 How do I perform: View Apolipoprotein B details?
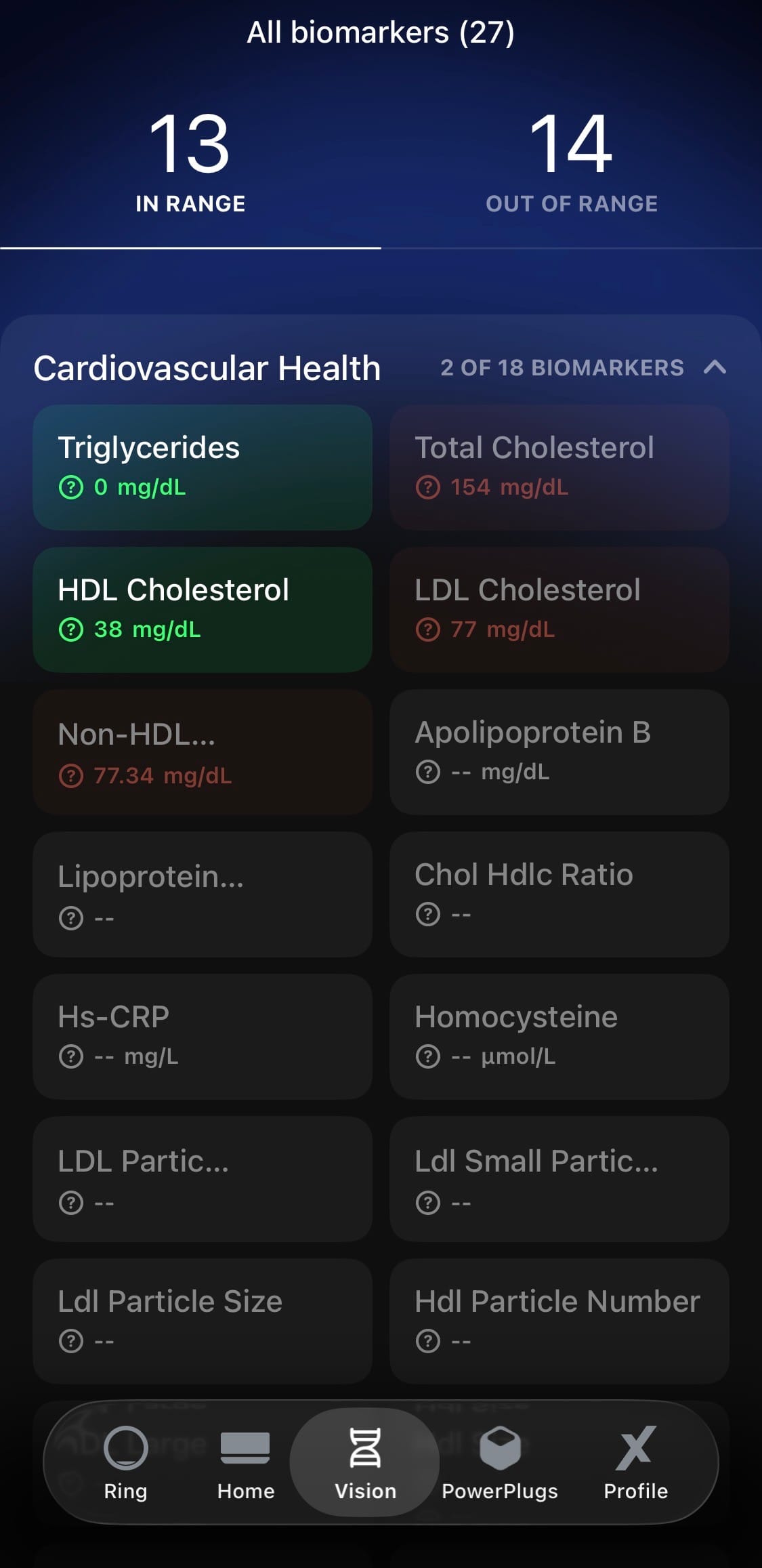click(559, 751)
